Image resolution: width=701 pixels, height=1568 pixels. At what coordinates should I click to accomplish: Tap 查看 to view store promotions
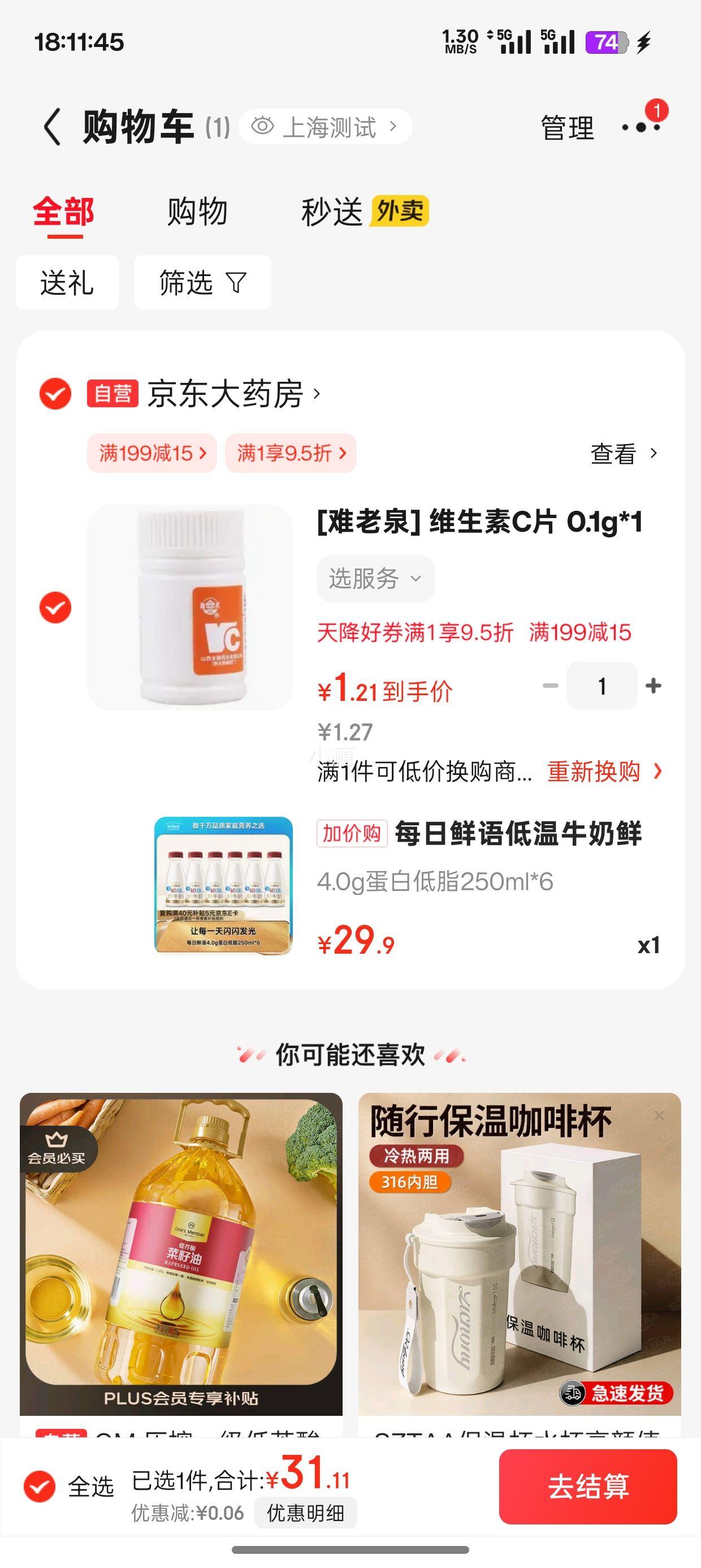[x=623, y=454]
